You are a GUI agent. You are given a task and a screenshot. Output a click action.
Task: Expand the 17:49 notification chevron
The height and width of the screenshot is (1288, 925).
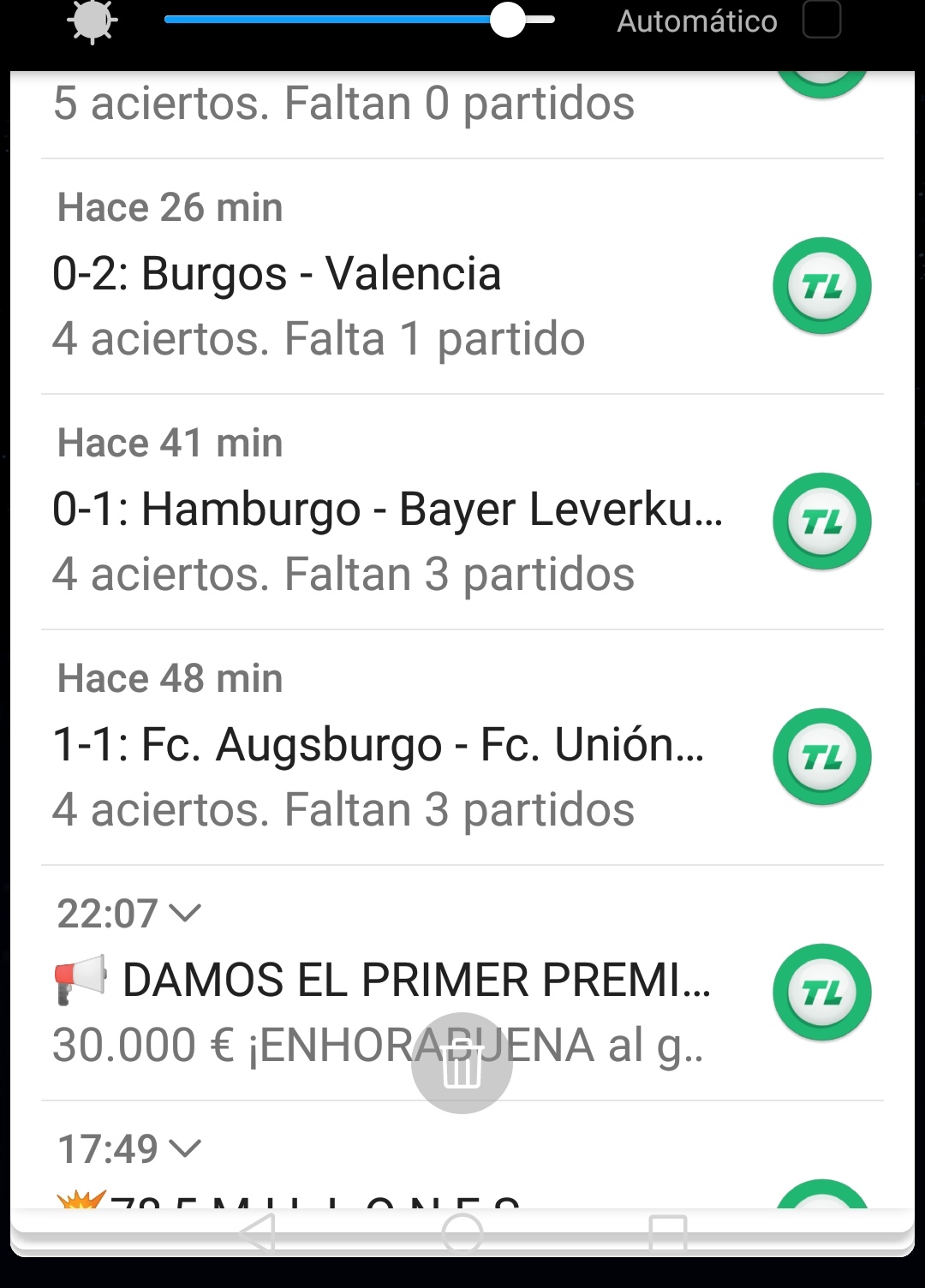(185, 1148)
